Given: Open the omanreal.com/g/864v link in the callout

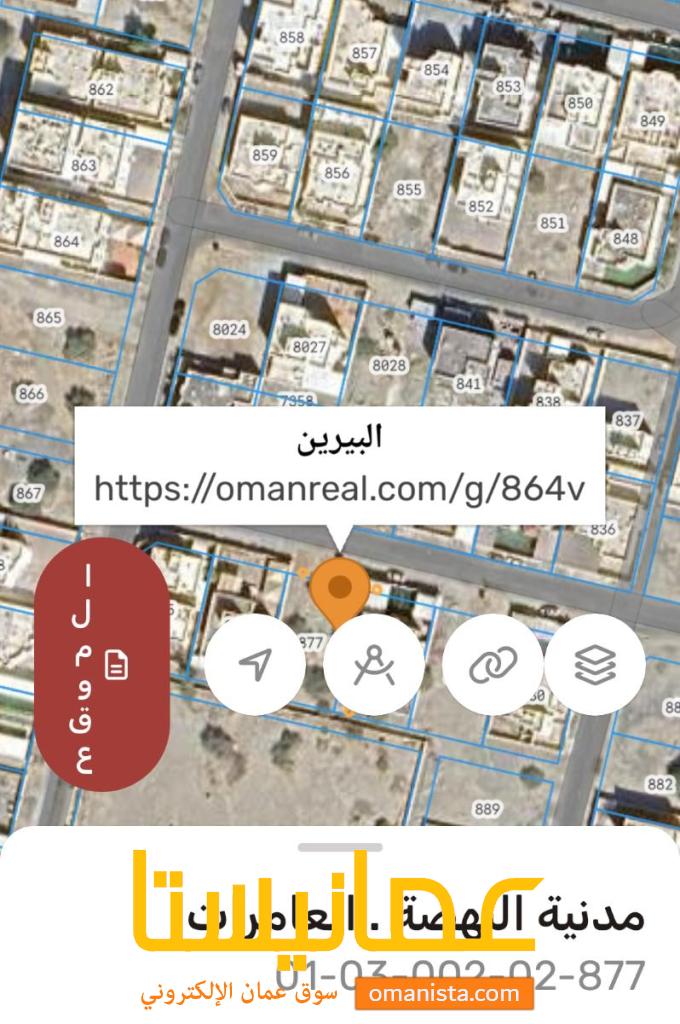Looking at the screenshot, I should [x=339, y=489].
